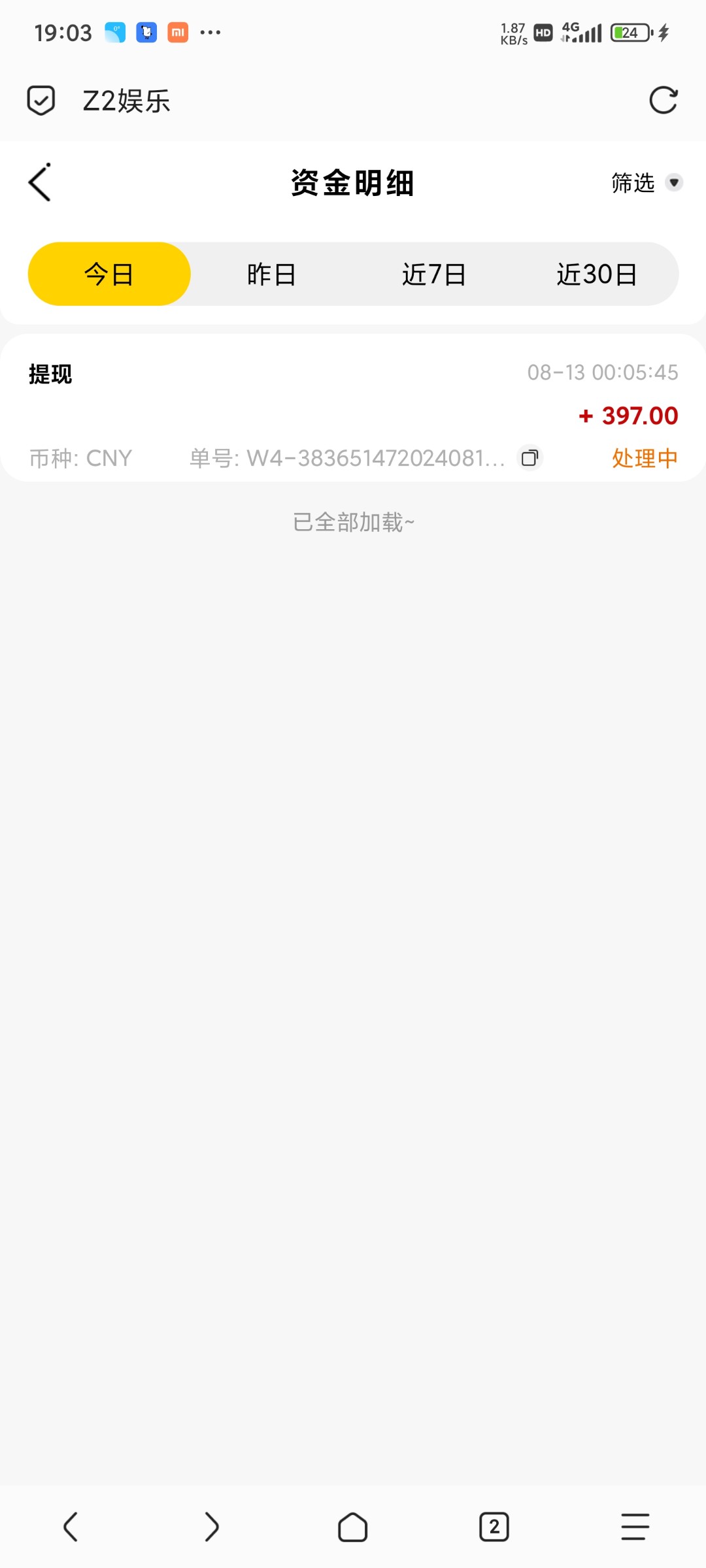
Task: Go back from 资金明细 page
Action: (40, 183)
